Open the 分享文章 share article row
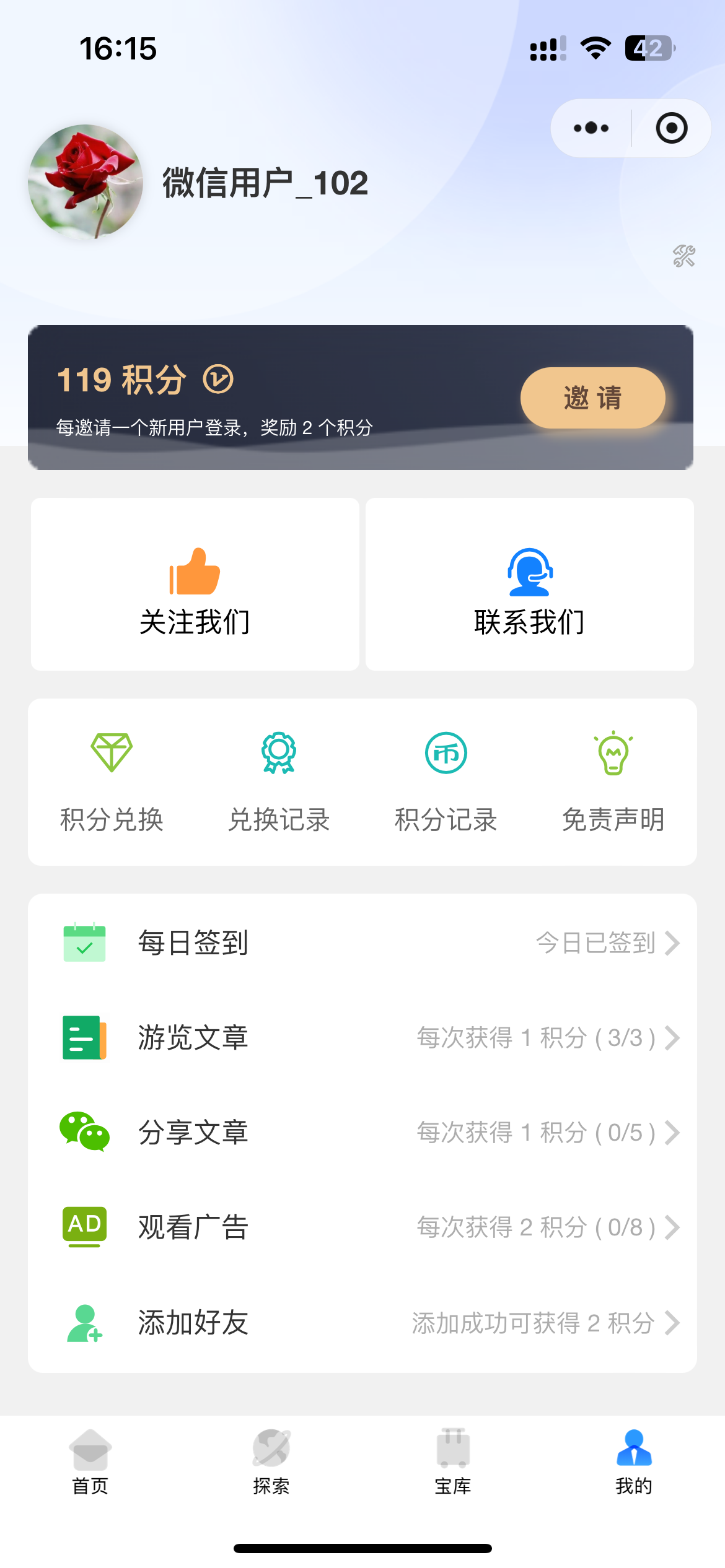The width and height of the screenshot is (725, 1568). [x=362, y=1132]
